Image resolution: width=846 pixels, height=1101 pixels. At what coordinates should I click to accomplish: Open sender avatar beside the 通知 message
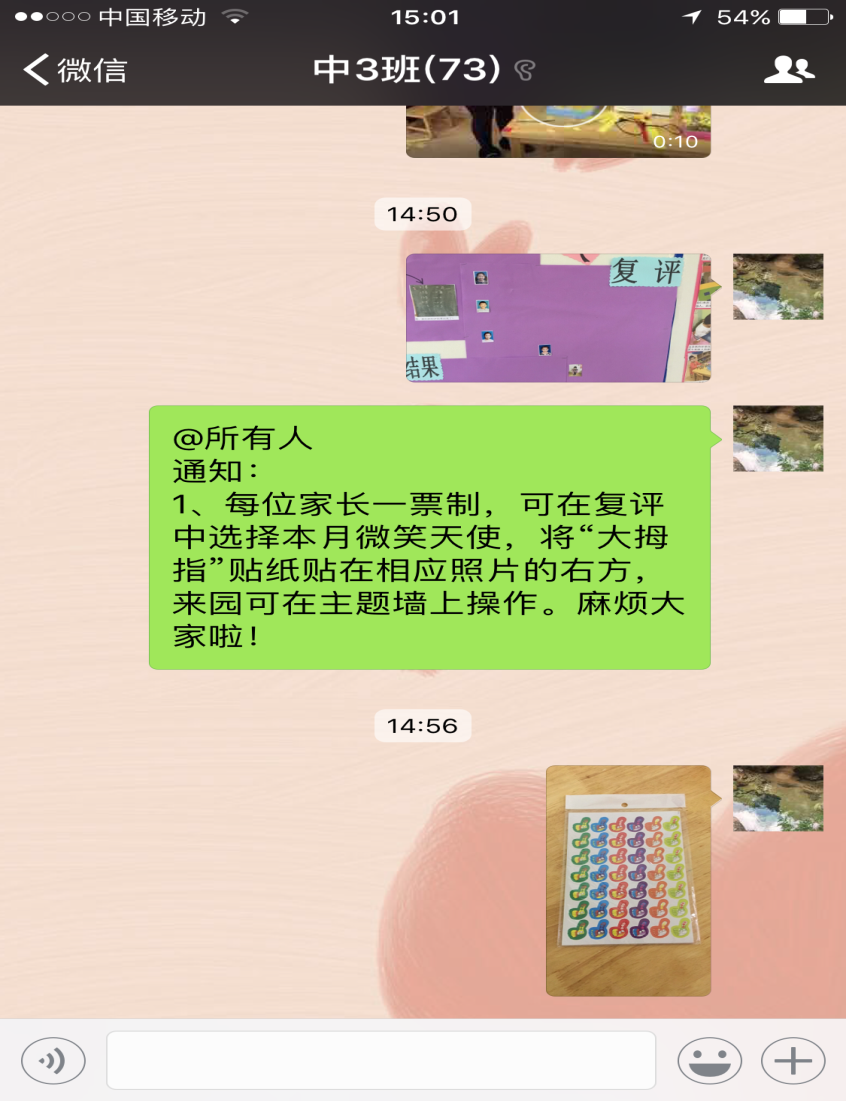pos(778,438)
